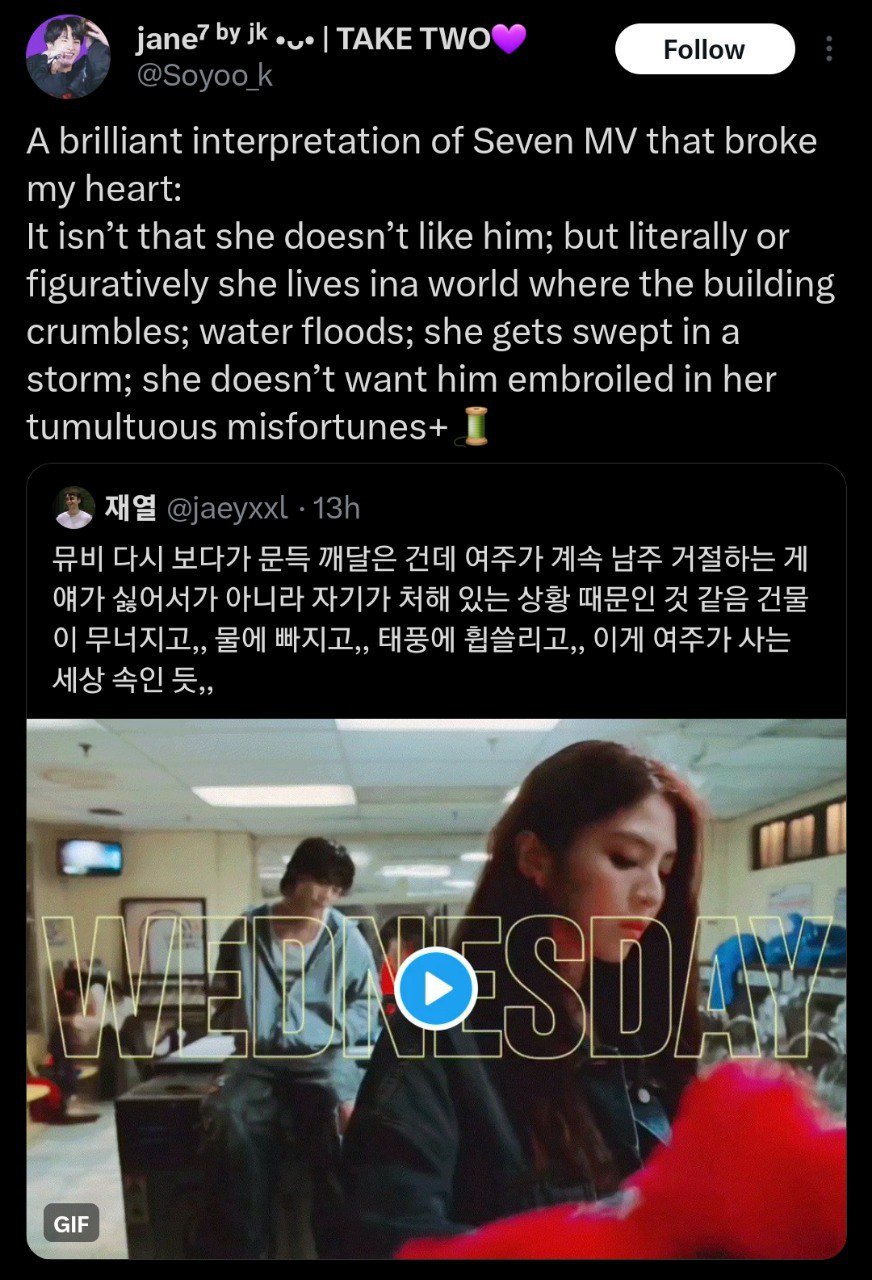Screen dimensions: 872x1280
Task: Open the tweet's overflow menu
Action: (829, 50)
